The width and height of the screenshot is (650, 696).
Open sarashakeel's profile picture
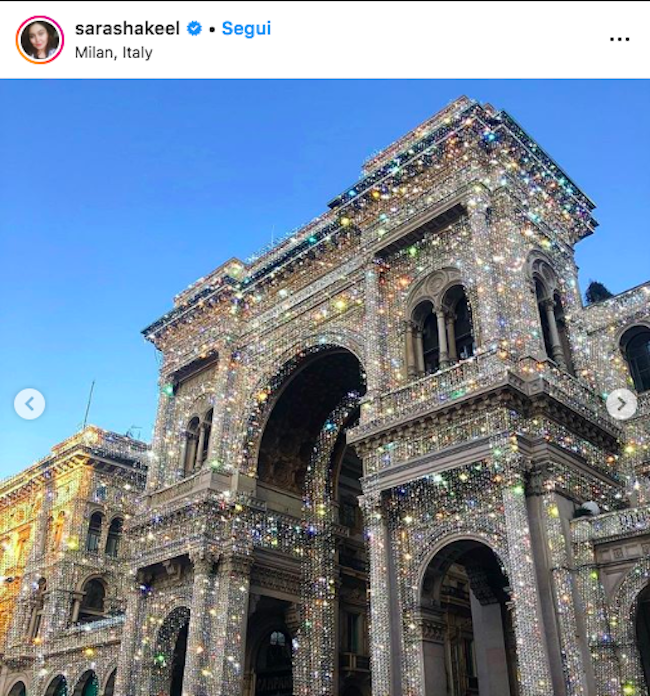pyautogui.click(x=40, y=40)
